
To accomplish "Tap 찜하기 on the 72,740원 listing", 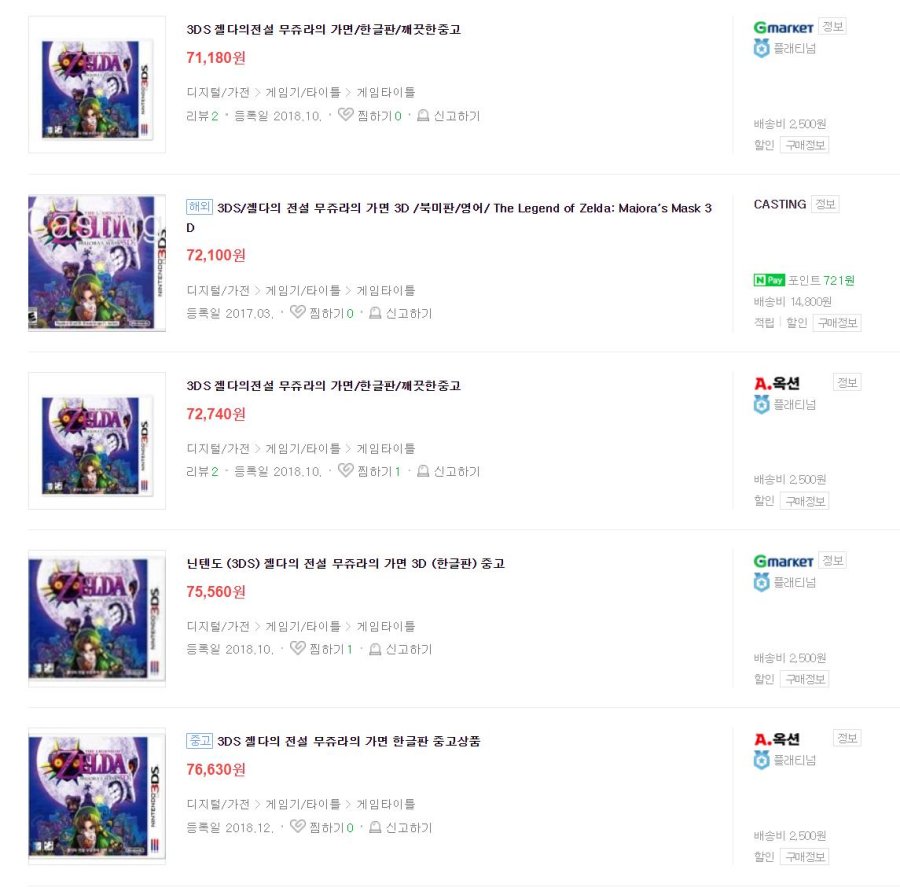I will click(364, 471).
